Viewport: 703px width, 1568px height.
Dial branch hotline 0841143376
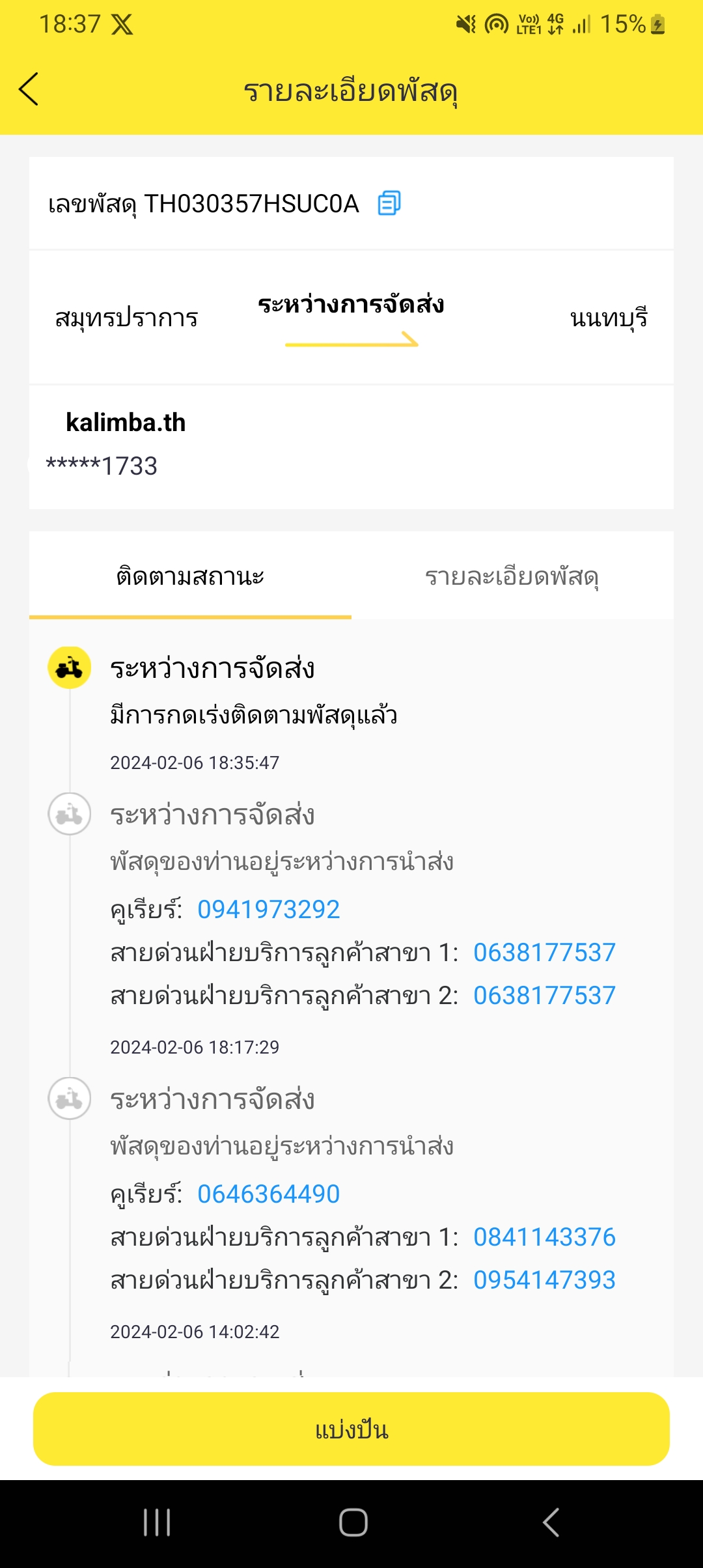544,1237
